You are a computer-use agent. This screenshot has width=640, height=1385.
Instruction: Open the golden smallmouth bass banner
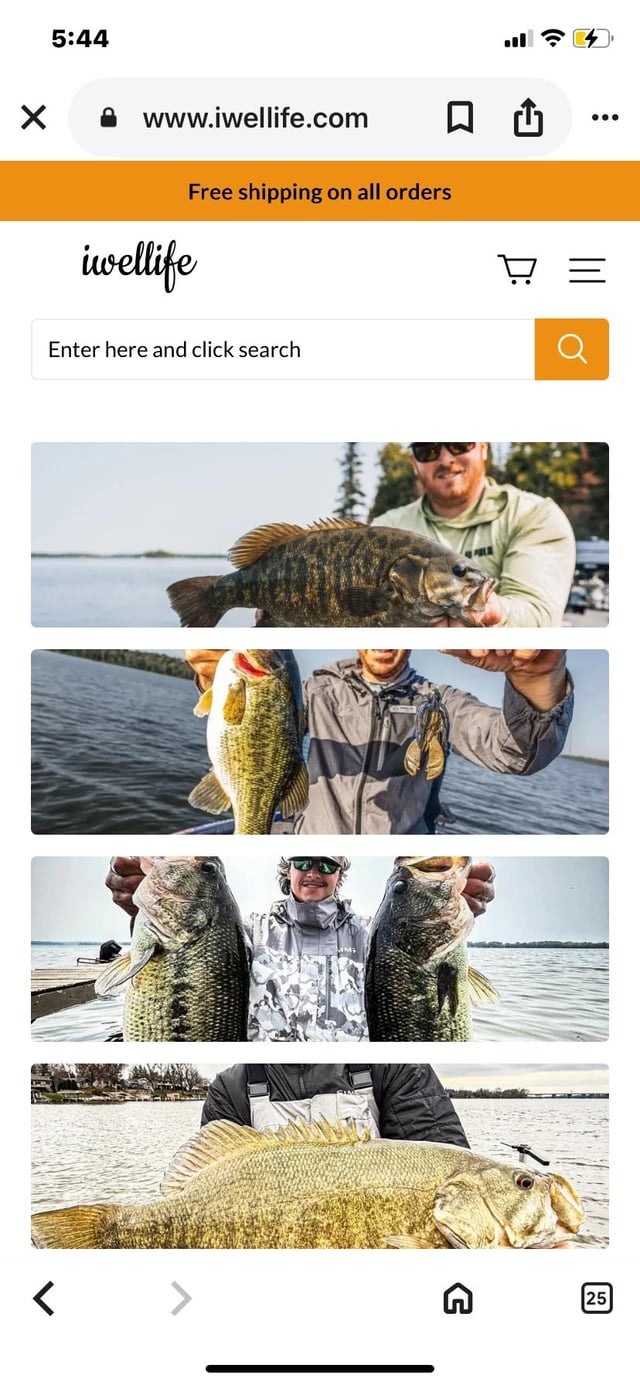coord(320,1155)
